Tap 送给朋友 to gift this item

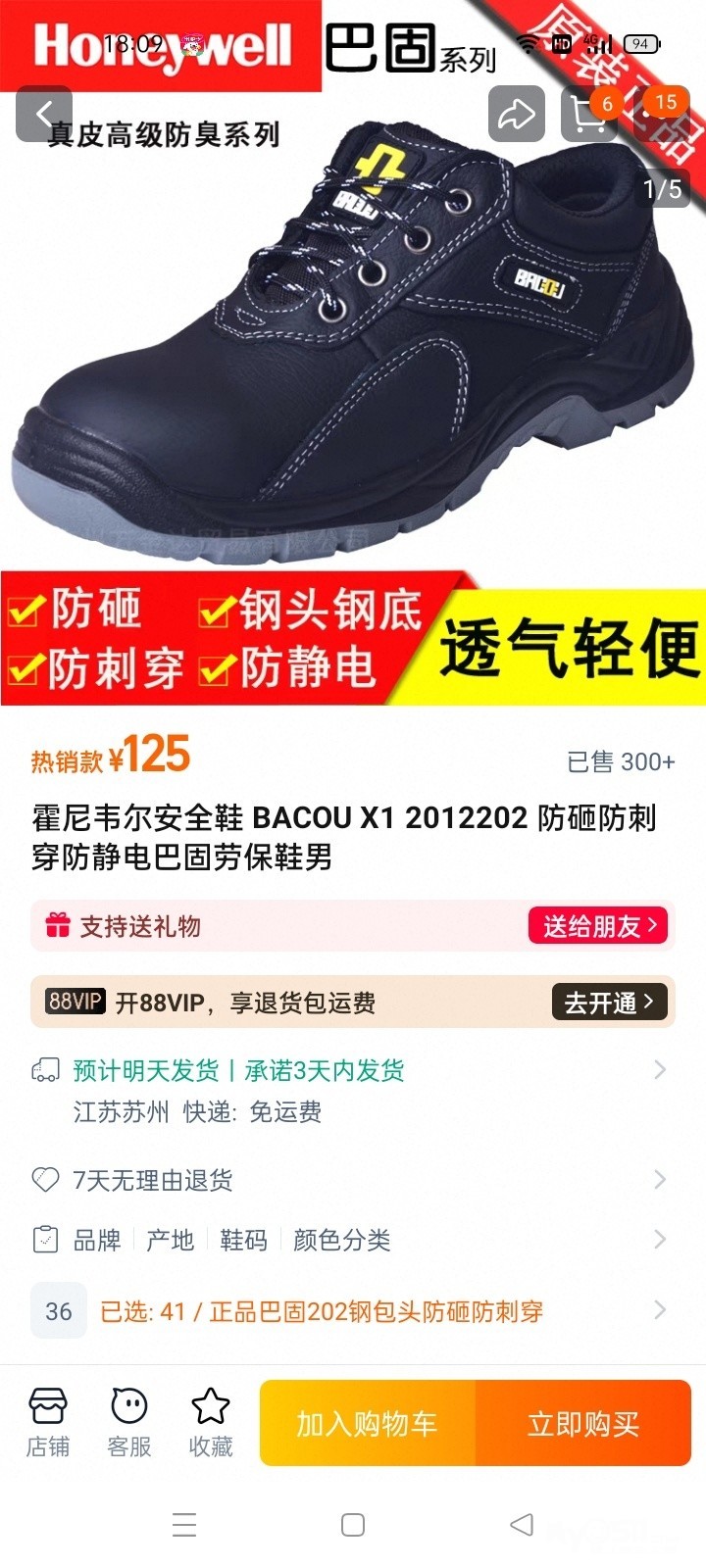[x=598, y=926]
